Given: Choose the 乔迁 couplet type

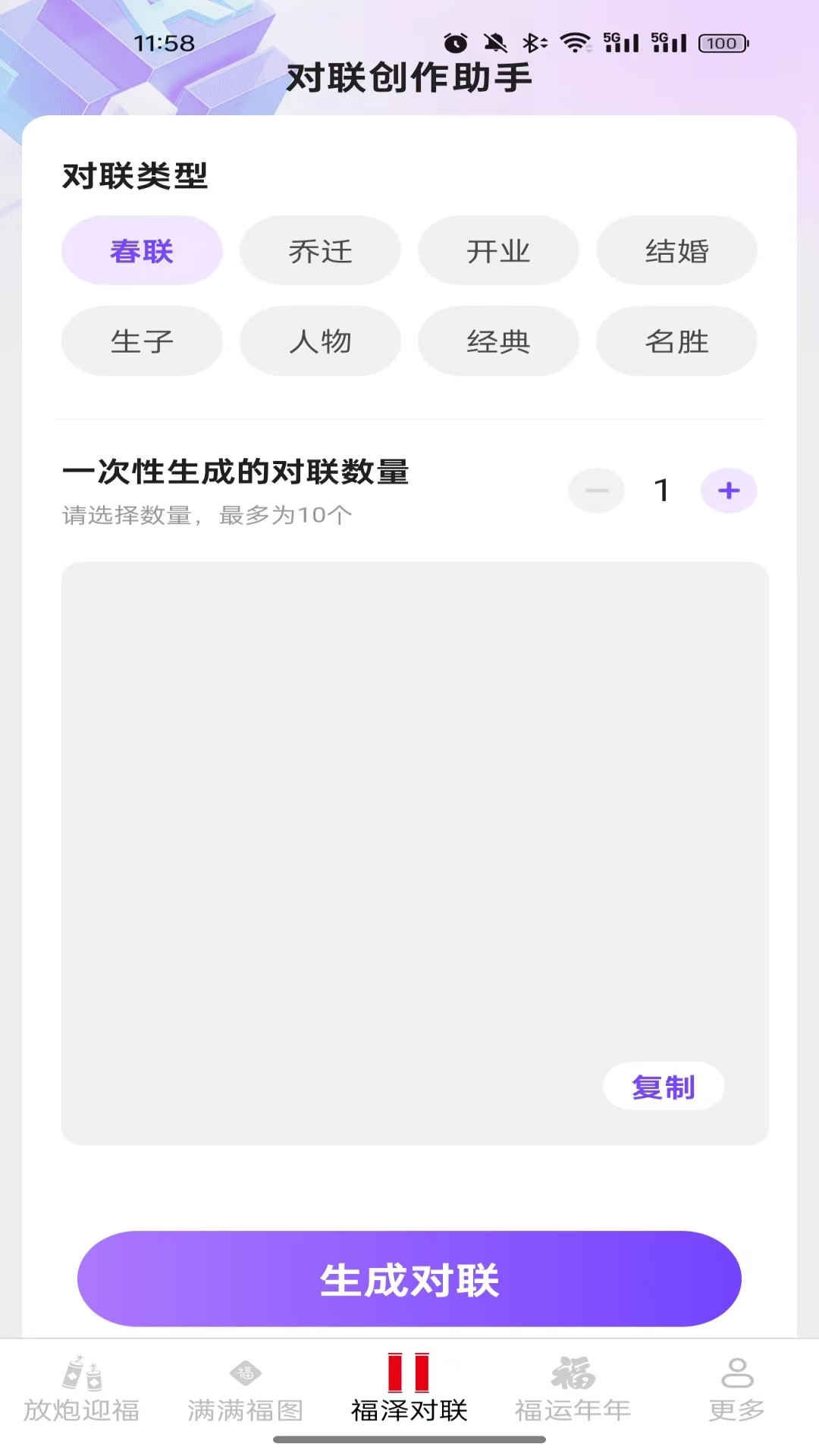Looking at the screenshot, I should point(320,251).
